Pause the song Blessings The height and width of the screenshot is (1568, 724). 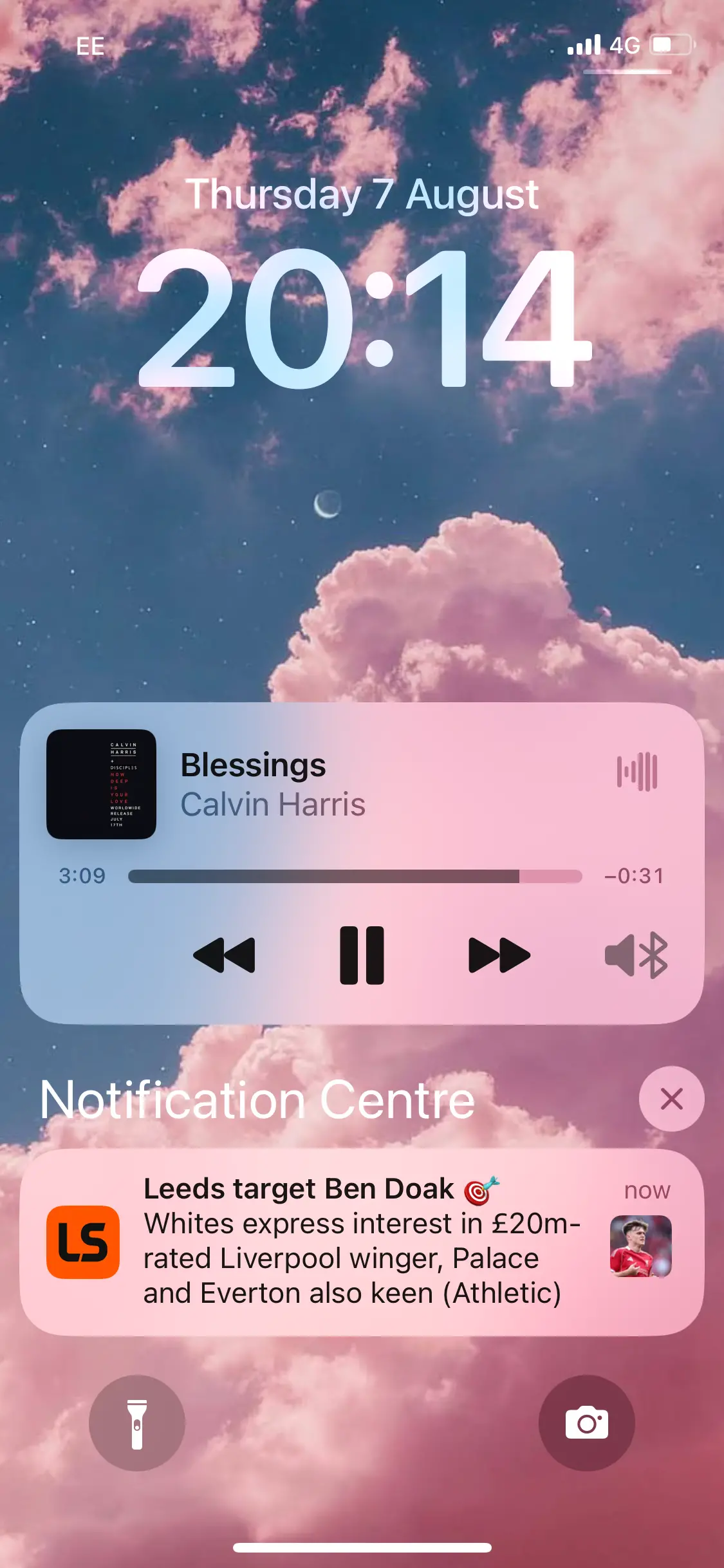[x=362, y=955]
